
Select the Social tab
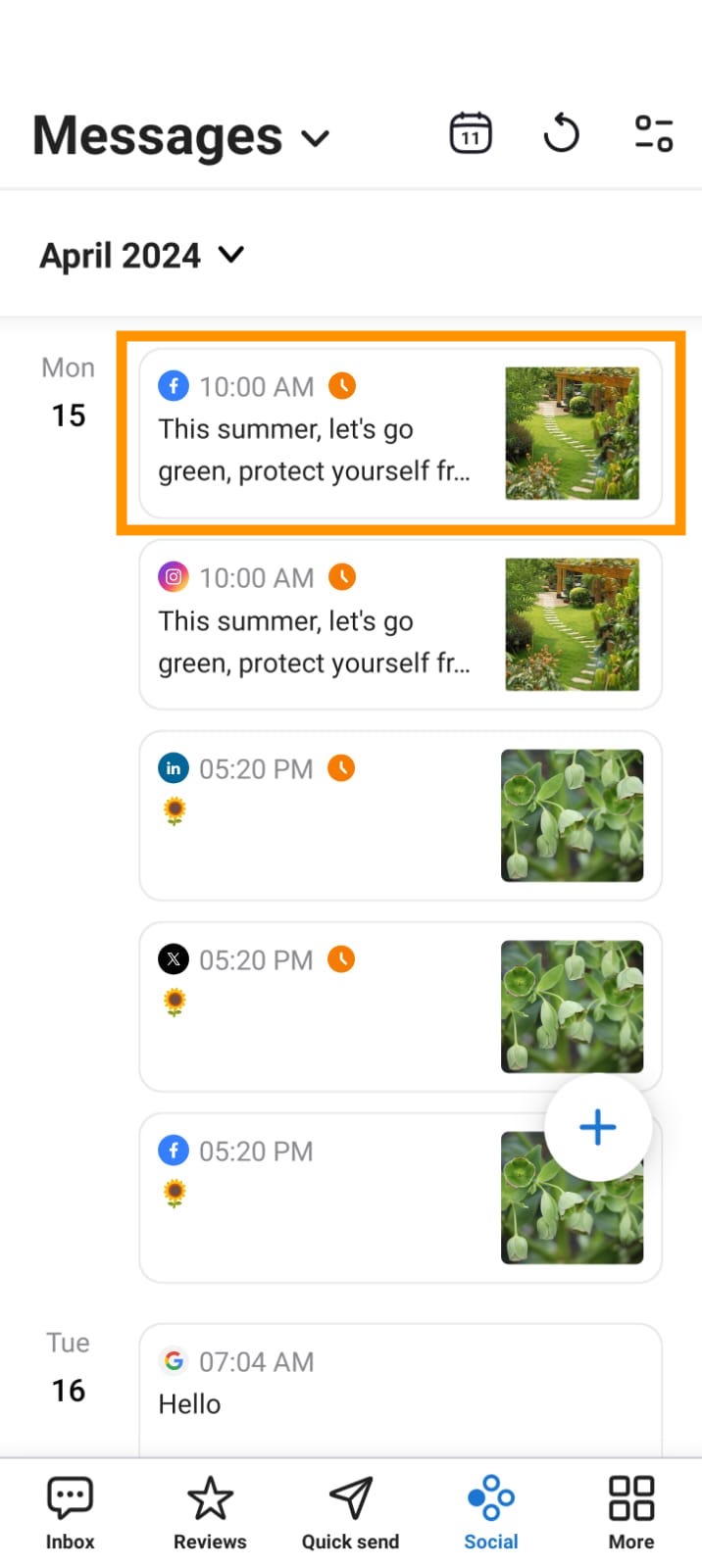[x=490, y=1513]
